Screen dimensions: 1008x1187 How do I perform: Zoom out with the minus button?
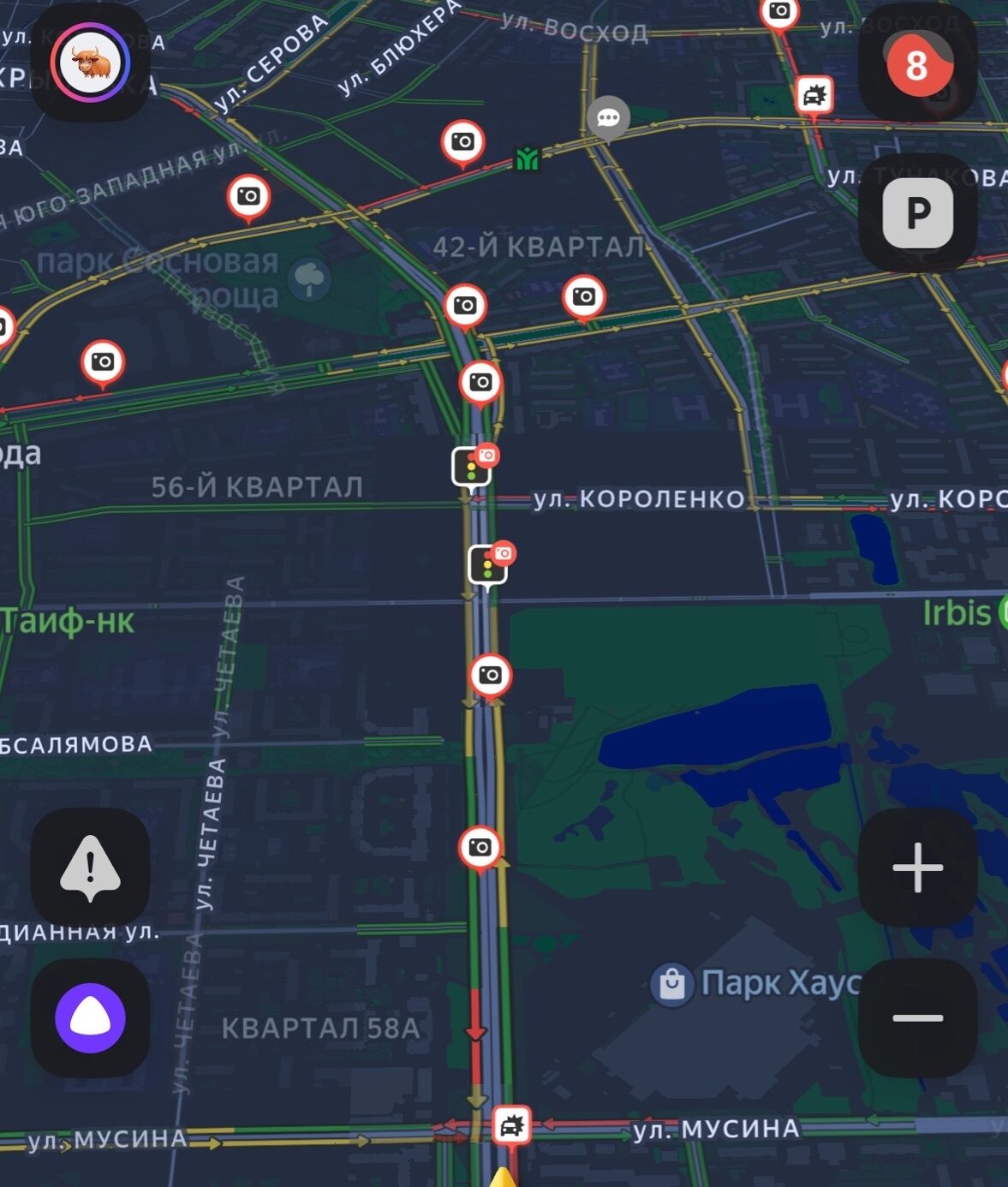pyautogui.click(x=917, y=1017)
